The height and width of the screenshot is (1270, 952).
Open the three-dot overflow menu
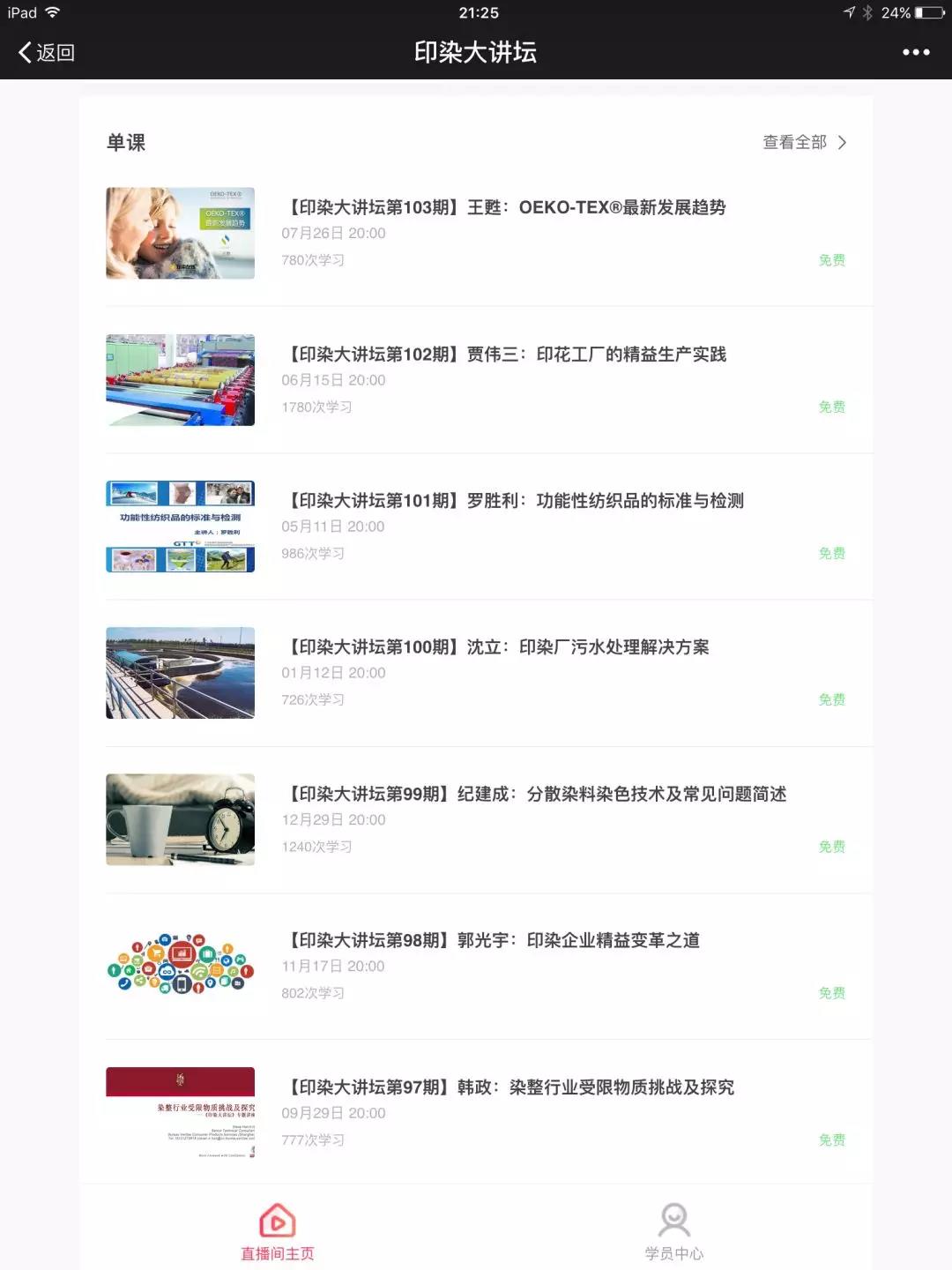coord(916,53)
